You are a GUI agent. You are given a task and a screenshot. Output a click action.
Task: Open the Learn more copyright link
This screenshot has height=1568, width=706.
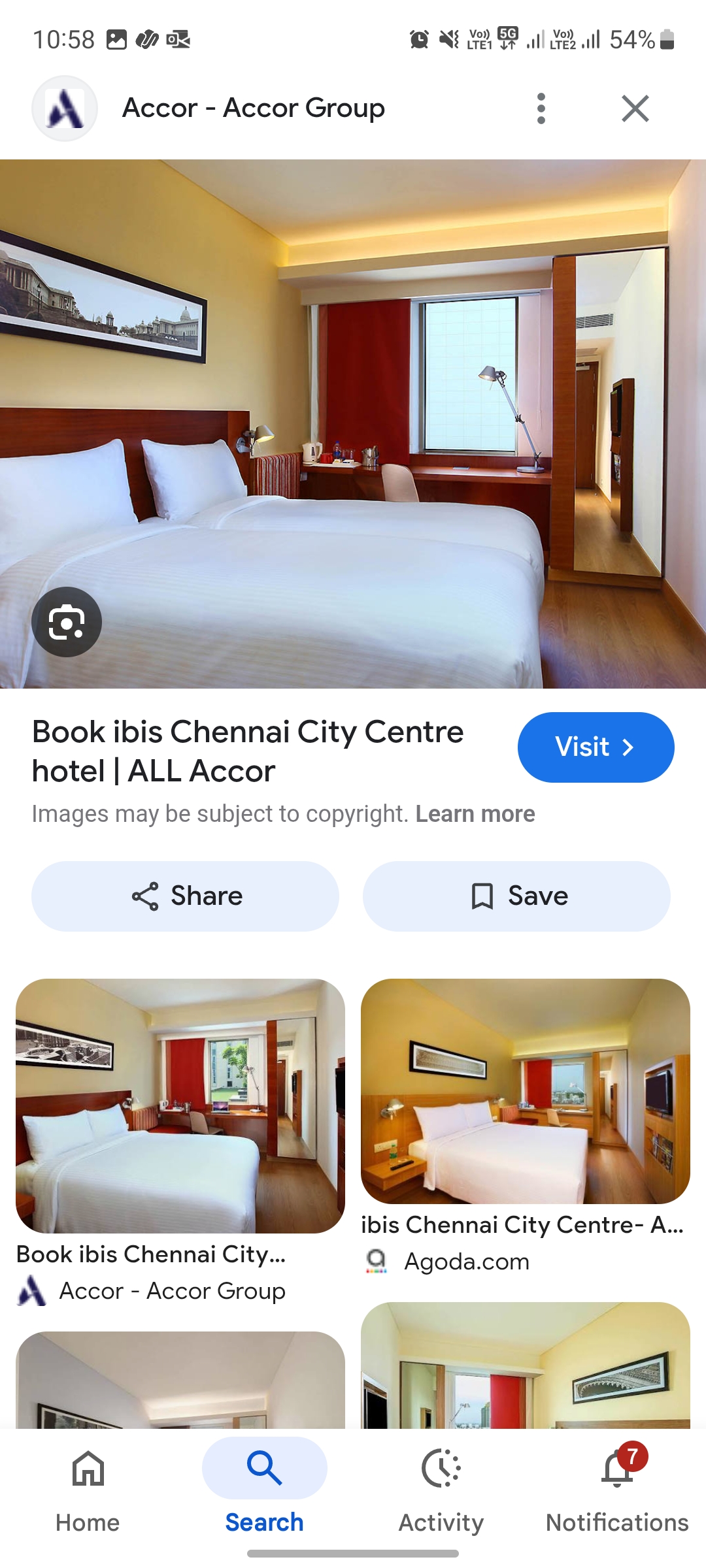pyautogui.click(x=475, y=814)
